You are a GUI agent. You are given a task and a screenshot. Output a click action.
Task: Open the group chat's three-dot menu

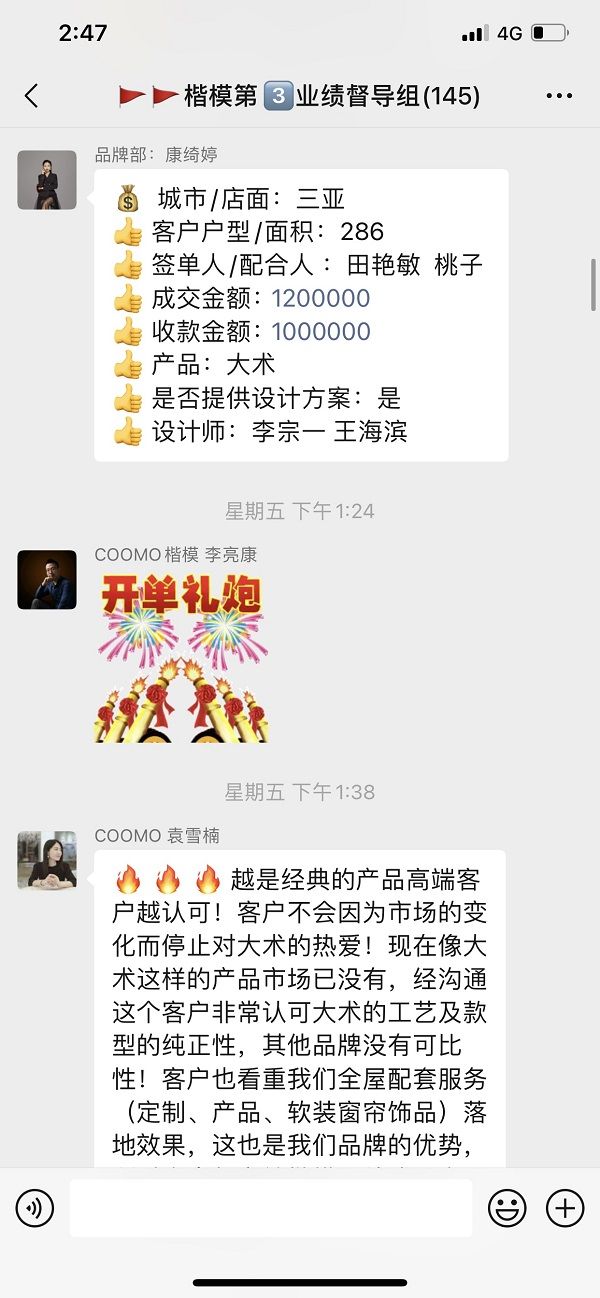click(x=559, y=96)
